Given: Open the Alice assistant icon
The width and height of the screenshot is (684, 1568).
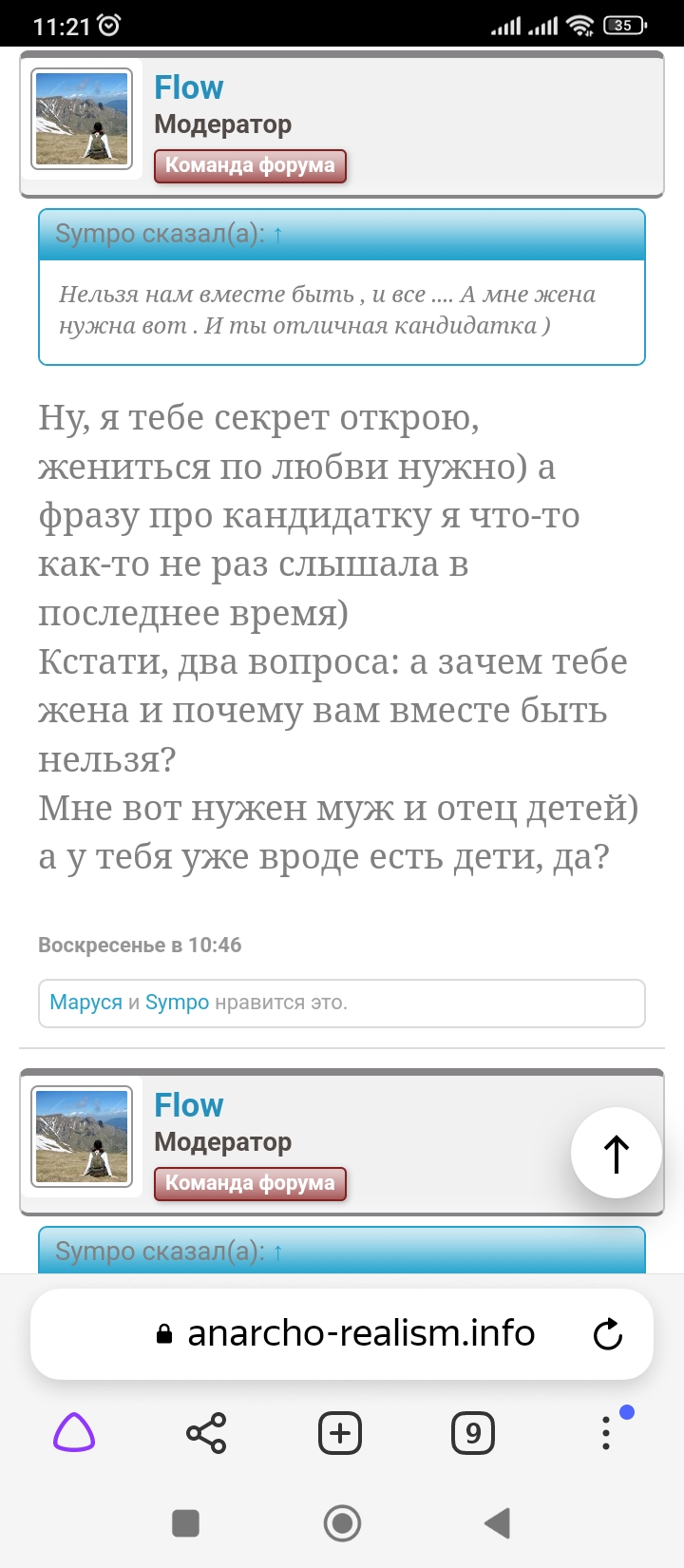Looking at the screenshot, I should point(74,1432).
